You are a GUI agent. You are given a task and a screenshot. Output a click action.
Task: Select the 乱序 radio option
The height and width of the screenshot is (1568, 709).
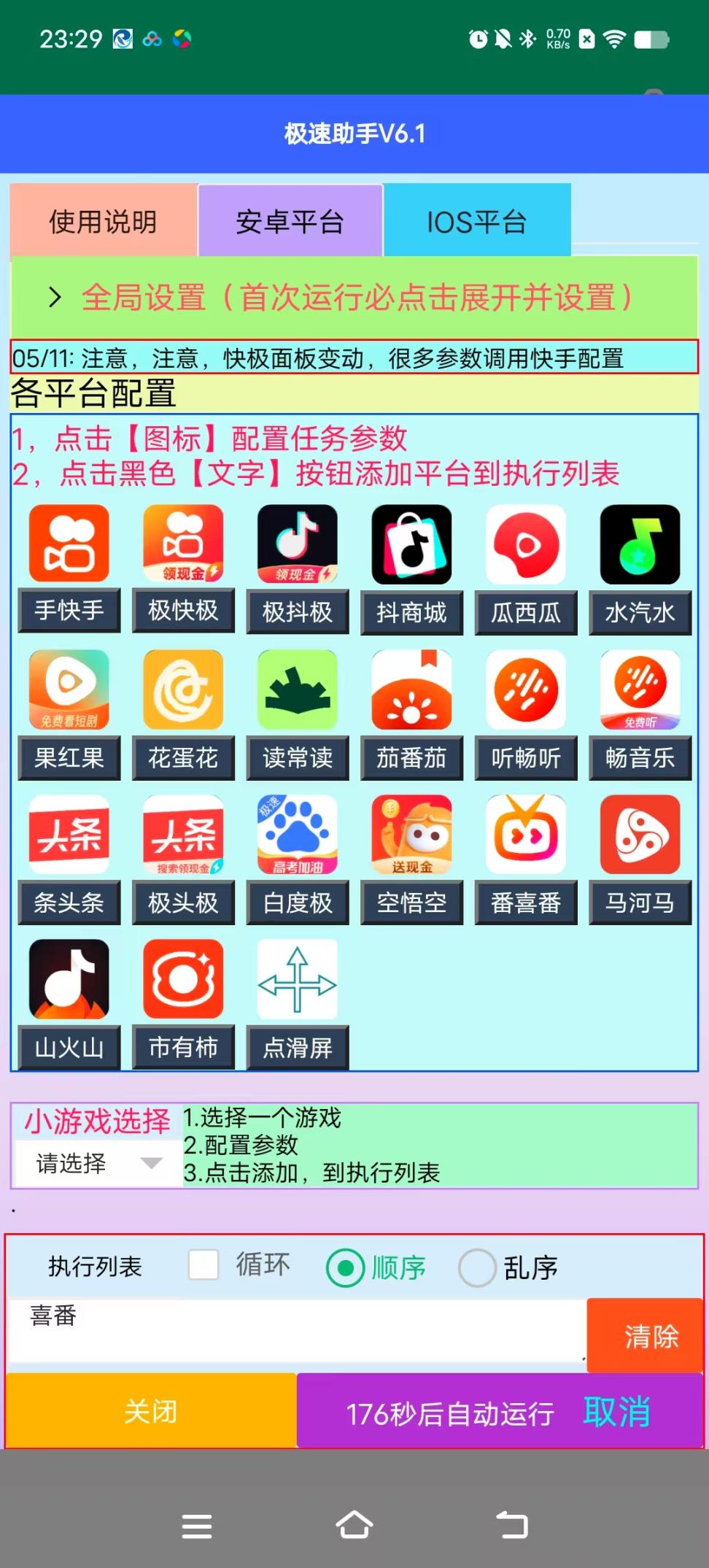pyautogui.click(x=478, y=1268)
